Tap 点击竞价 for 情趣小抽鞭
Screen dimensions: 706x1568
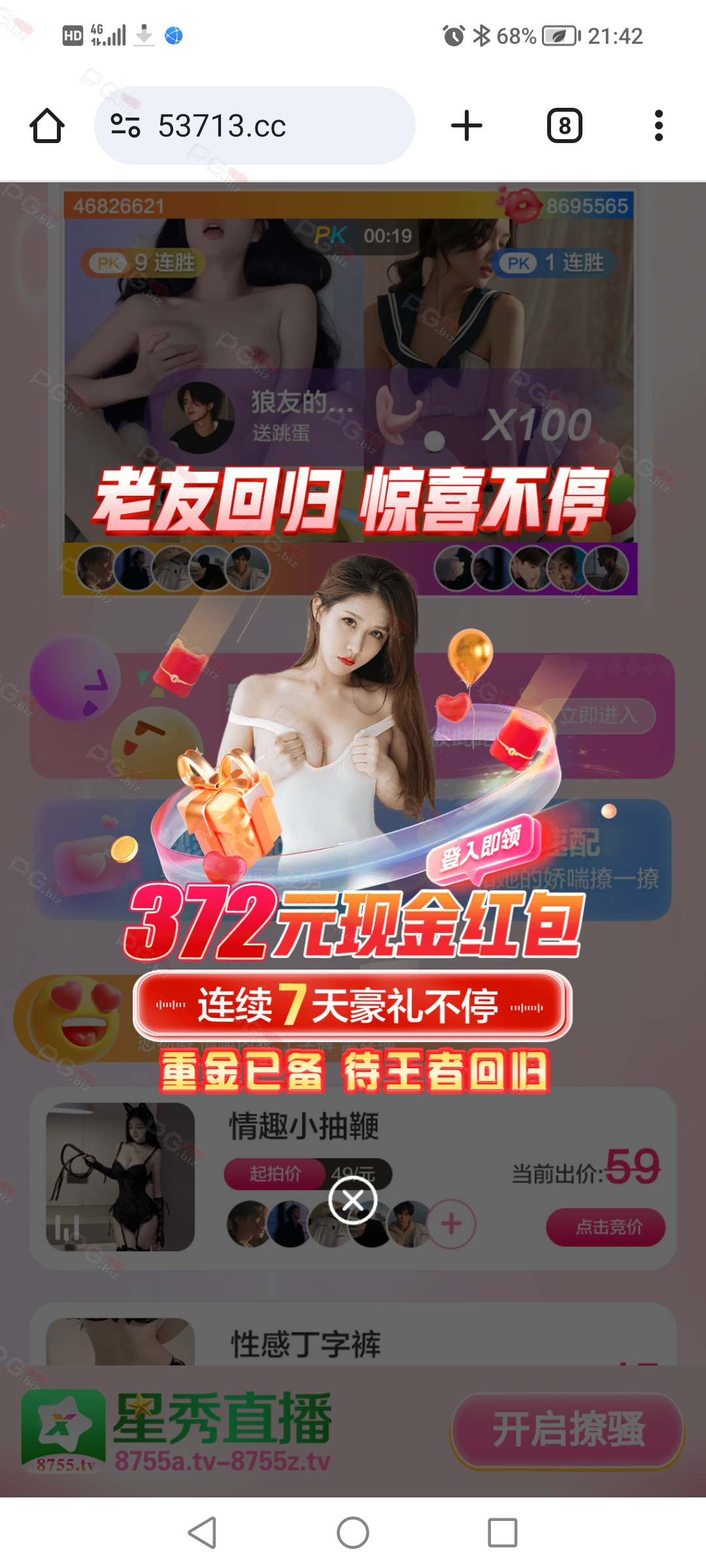[606, 1227]
